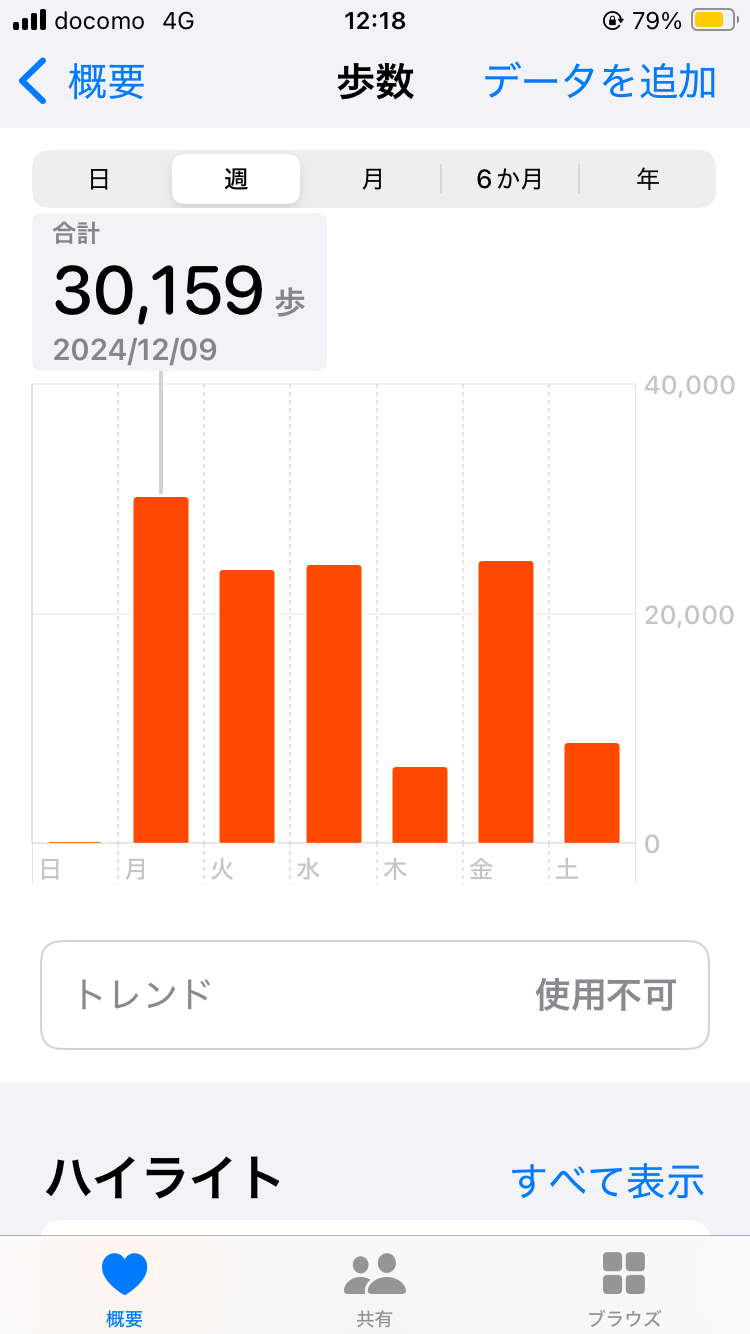Select the 週 segment
750x1334 pixels.
point(236,179)
